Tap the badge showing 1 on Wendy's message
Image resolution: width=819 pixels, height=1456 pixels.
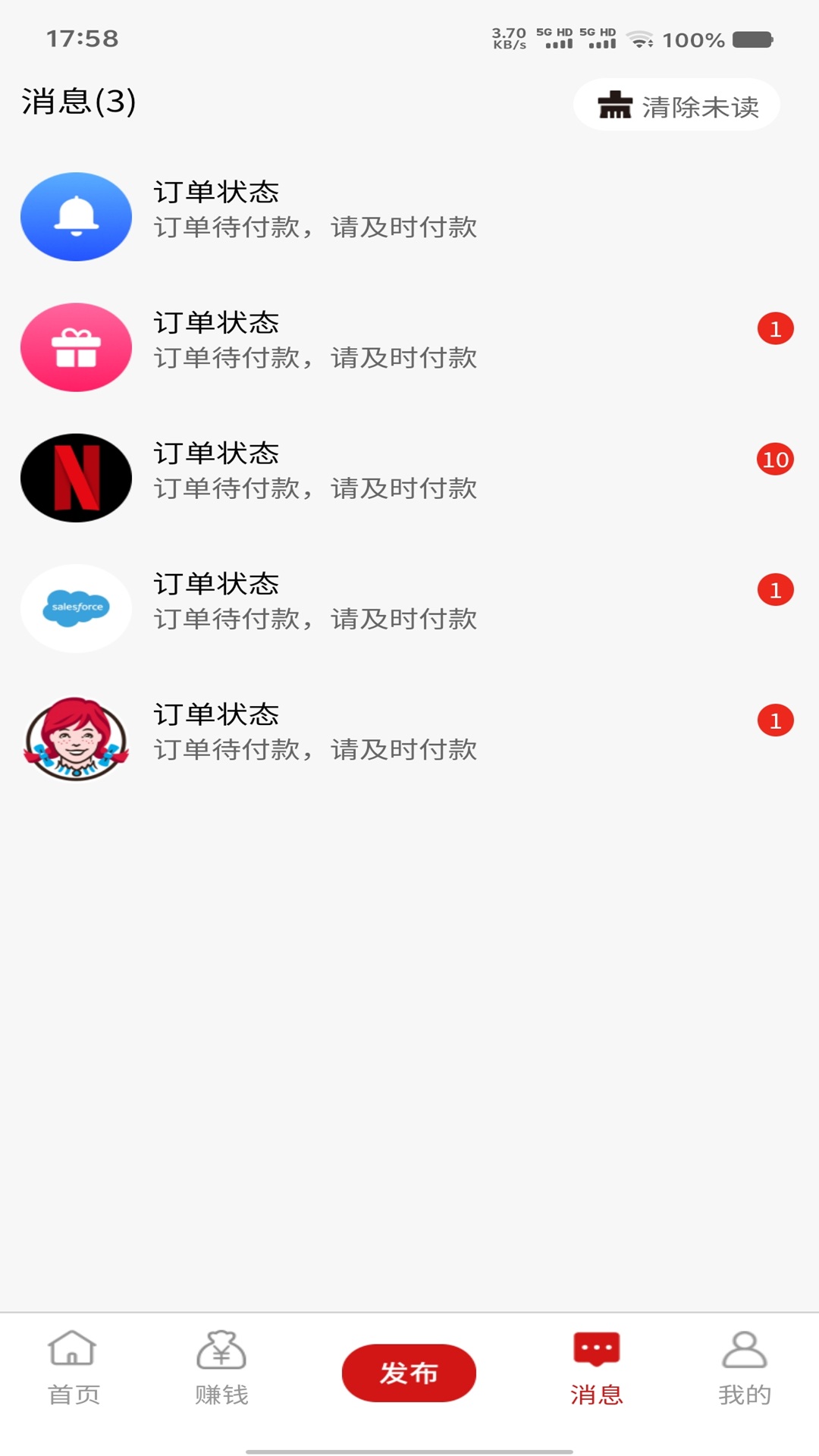pyautogui.click(x=776, y=720)
